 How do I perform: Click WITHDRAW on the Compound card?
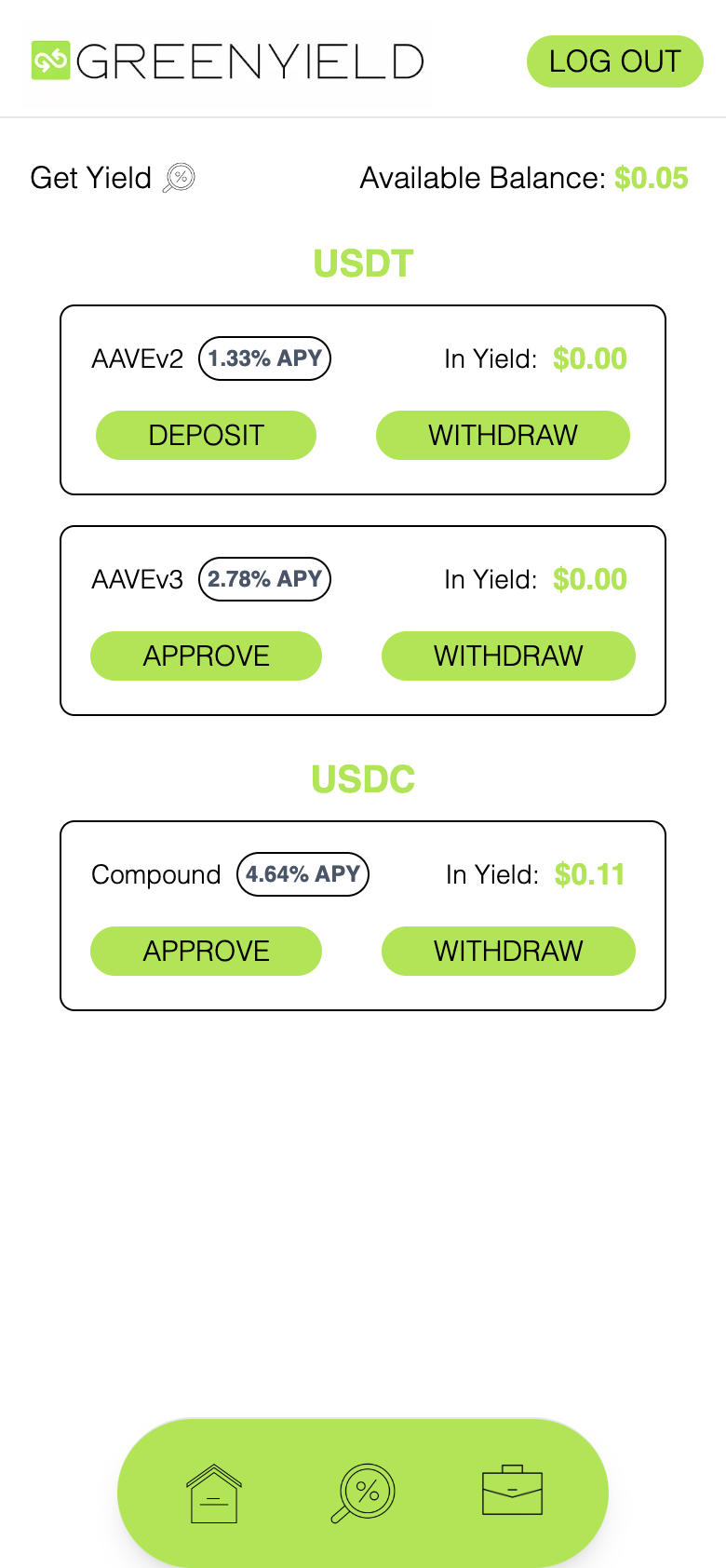coord(508,951)
